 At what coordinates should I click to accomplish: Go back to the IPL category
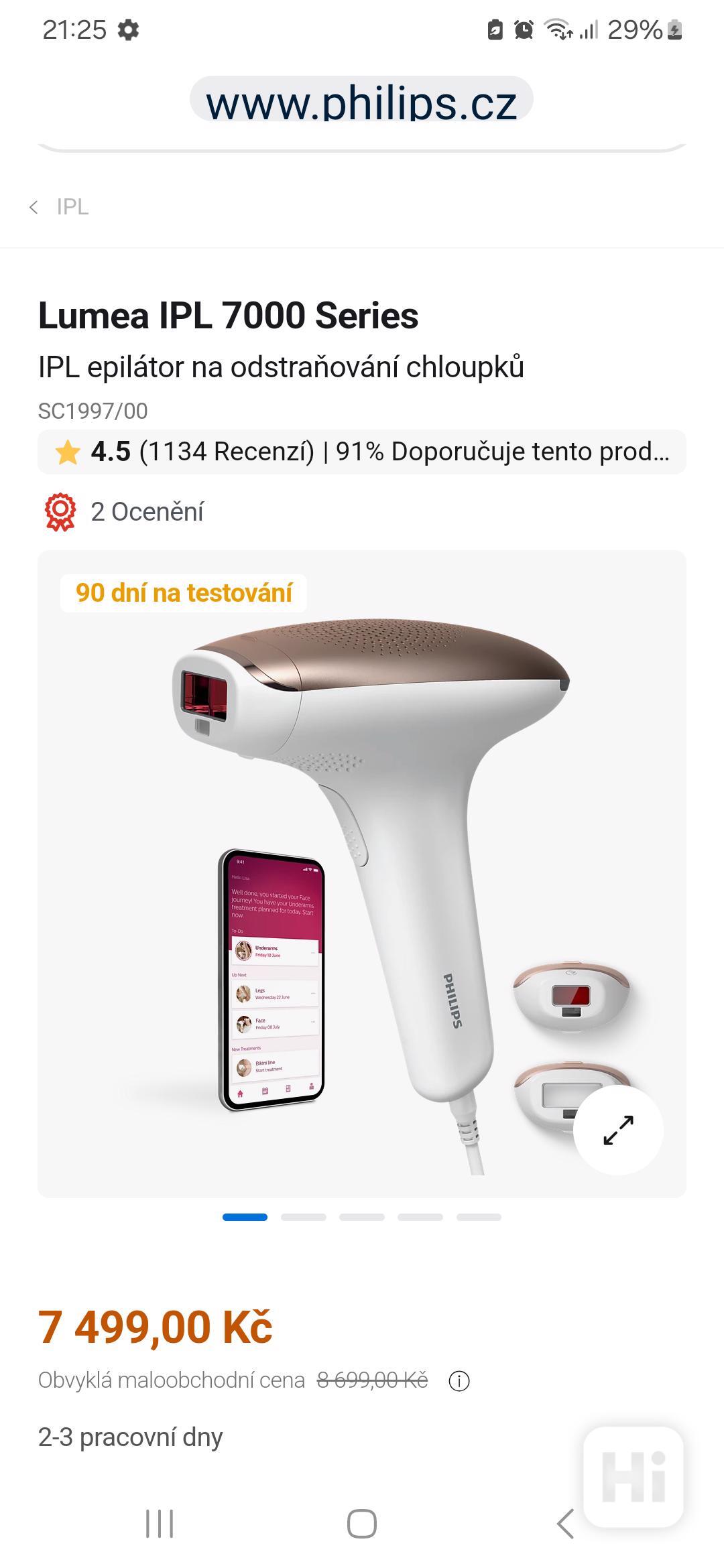coord(59,206)
